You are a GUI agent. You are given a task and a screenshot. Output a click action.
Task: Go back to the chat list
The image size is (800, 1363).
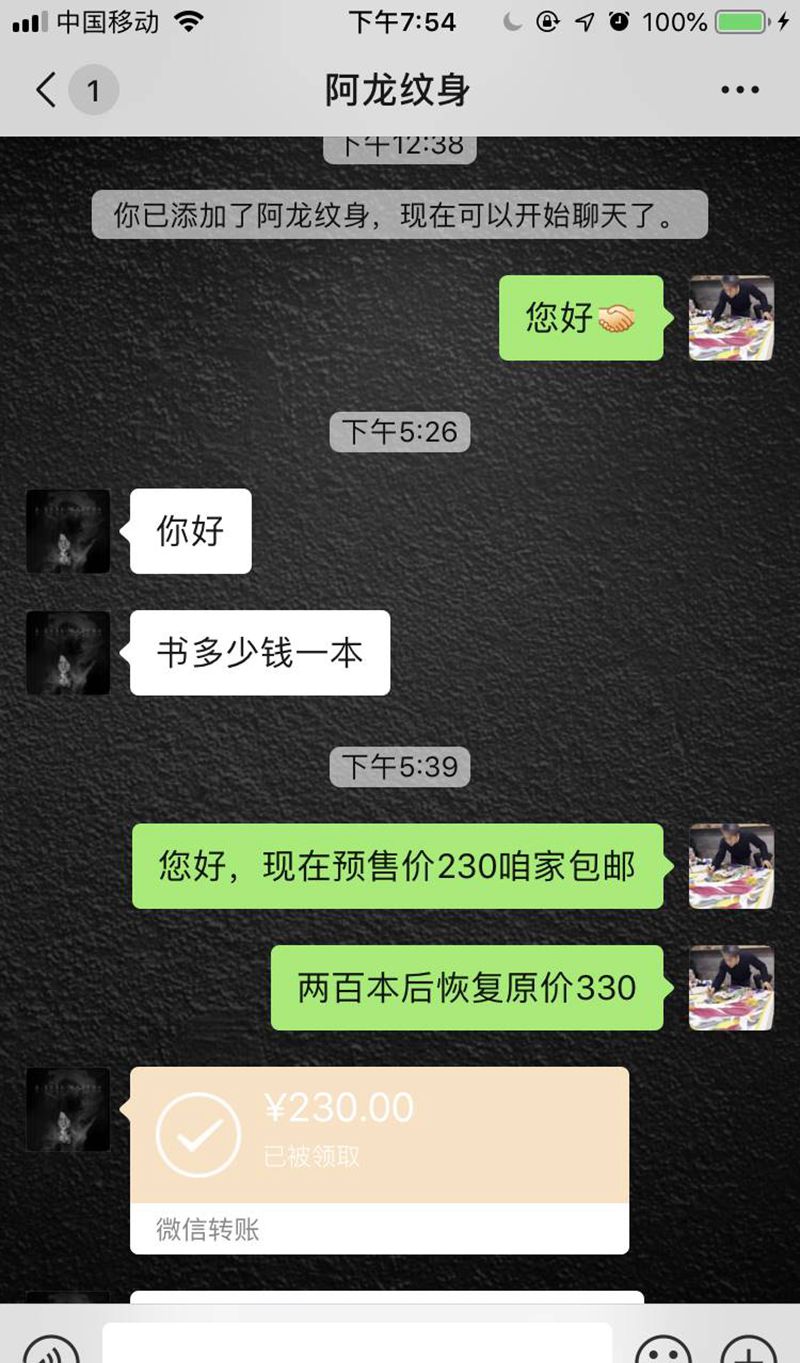(46, 91)
